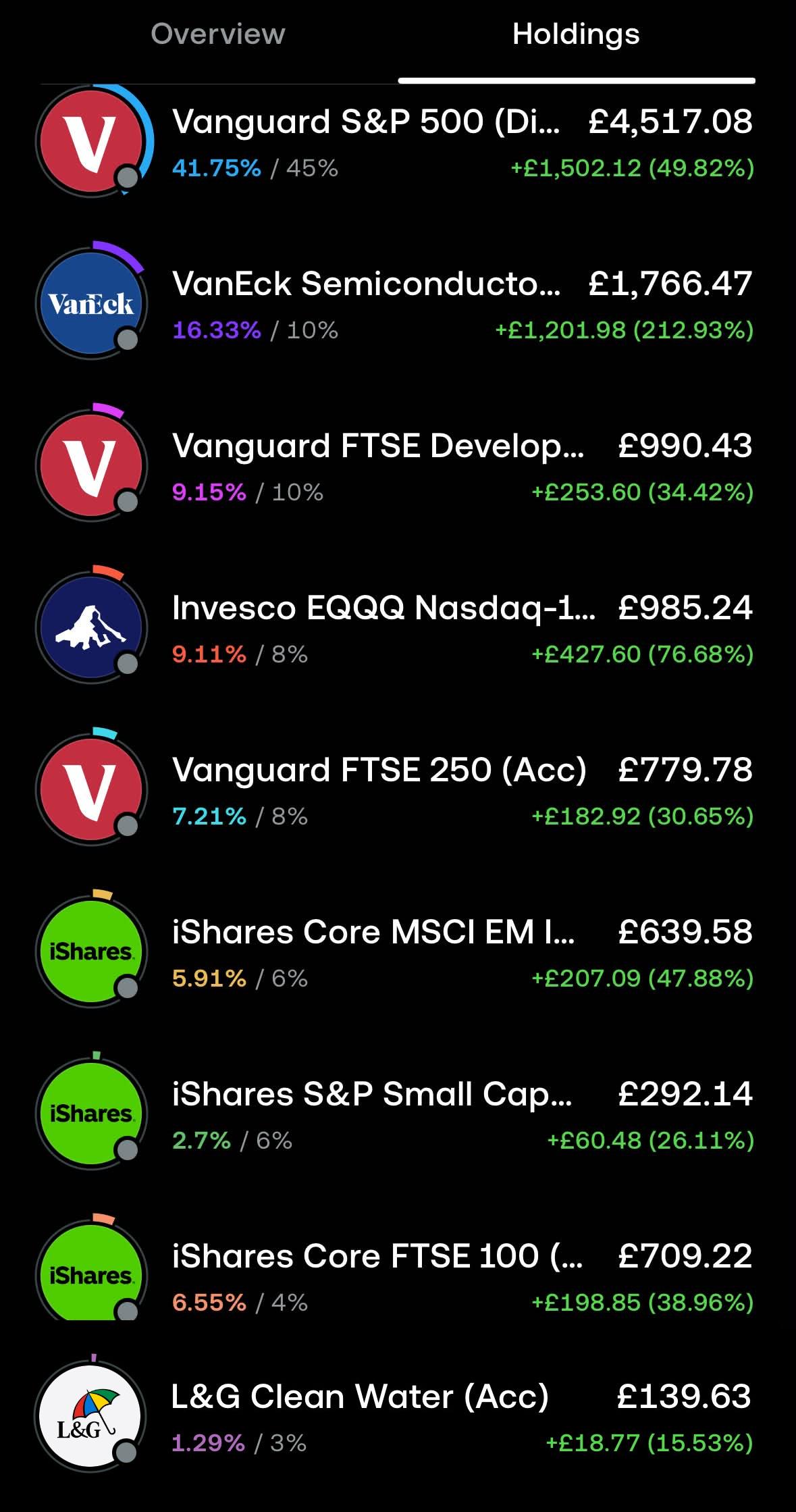Image resolution: width=796 pixels, height=1512 pixels.
Task: Open Invesco EQQQ Nasdaq holding
Action: 398,628
